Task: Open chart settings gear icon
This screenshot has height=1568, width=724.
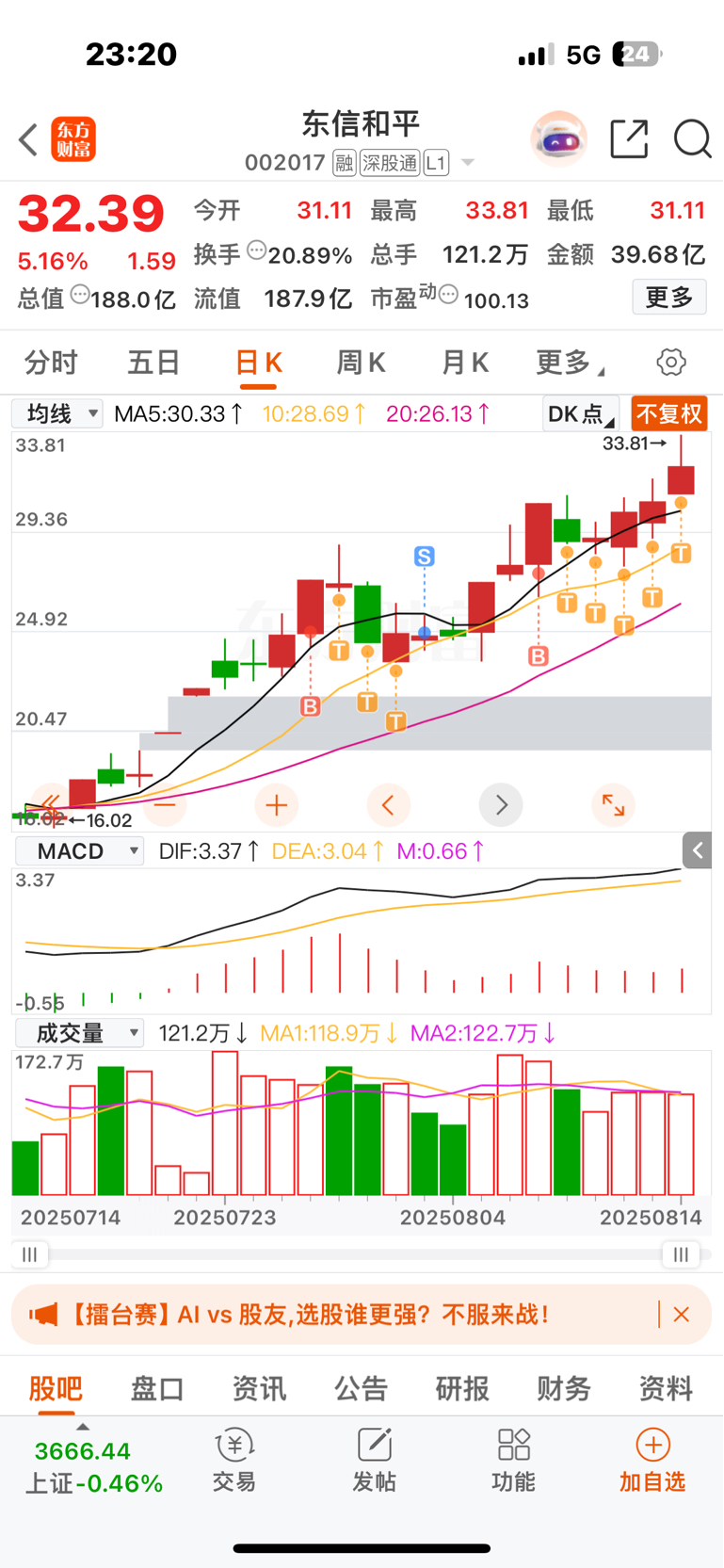Action: point(671,363)
